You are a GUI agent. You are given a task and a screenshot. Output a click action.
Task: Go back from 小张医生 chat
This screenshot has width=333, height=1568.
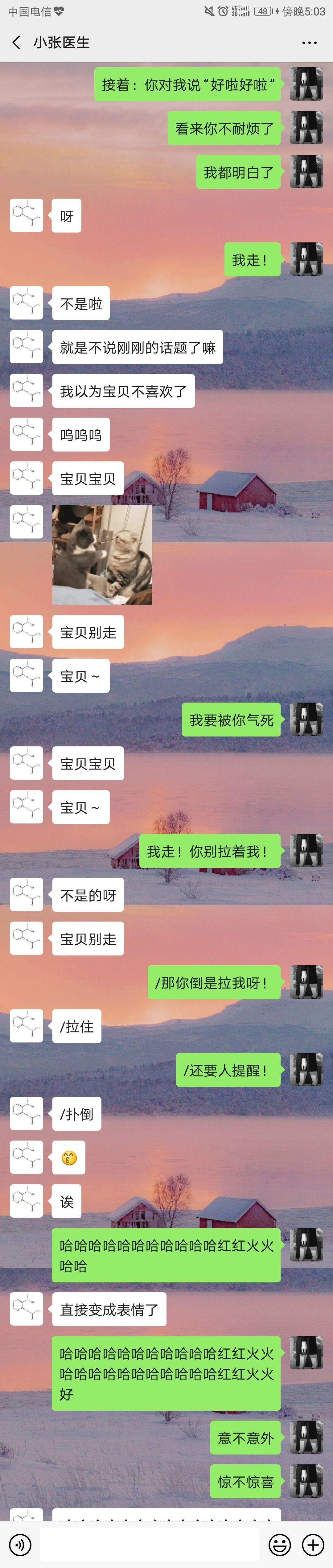coord(16,42)
